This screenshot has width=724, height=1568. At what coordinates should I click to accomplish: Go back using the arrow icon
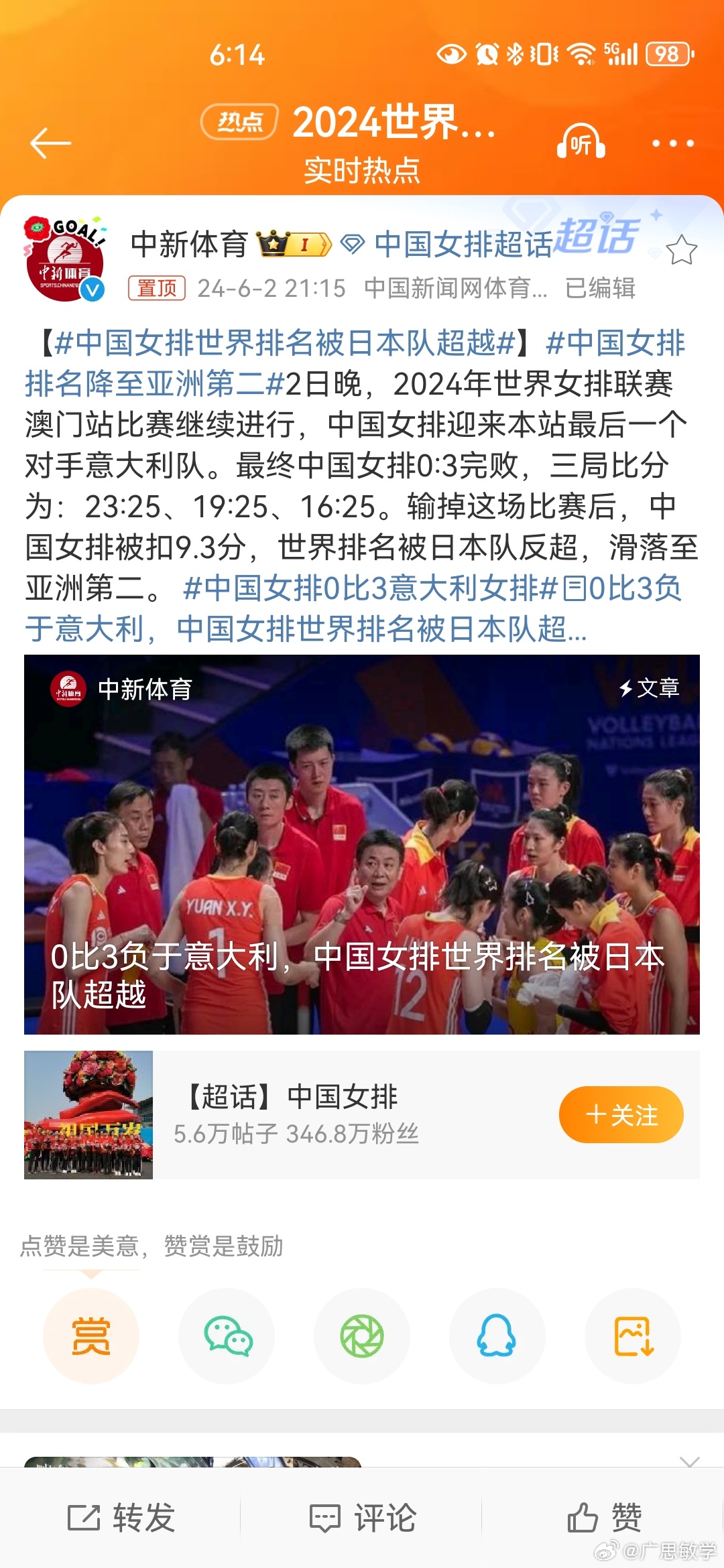point(50,143)
